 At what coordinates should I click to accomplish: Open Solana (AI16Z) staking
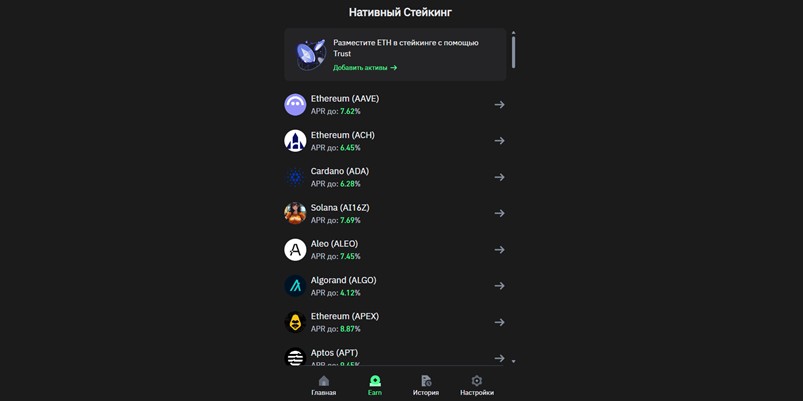394,213
